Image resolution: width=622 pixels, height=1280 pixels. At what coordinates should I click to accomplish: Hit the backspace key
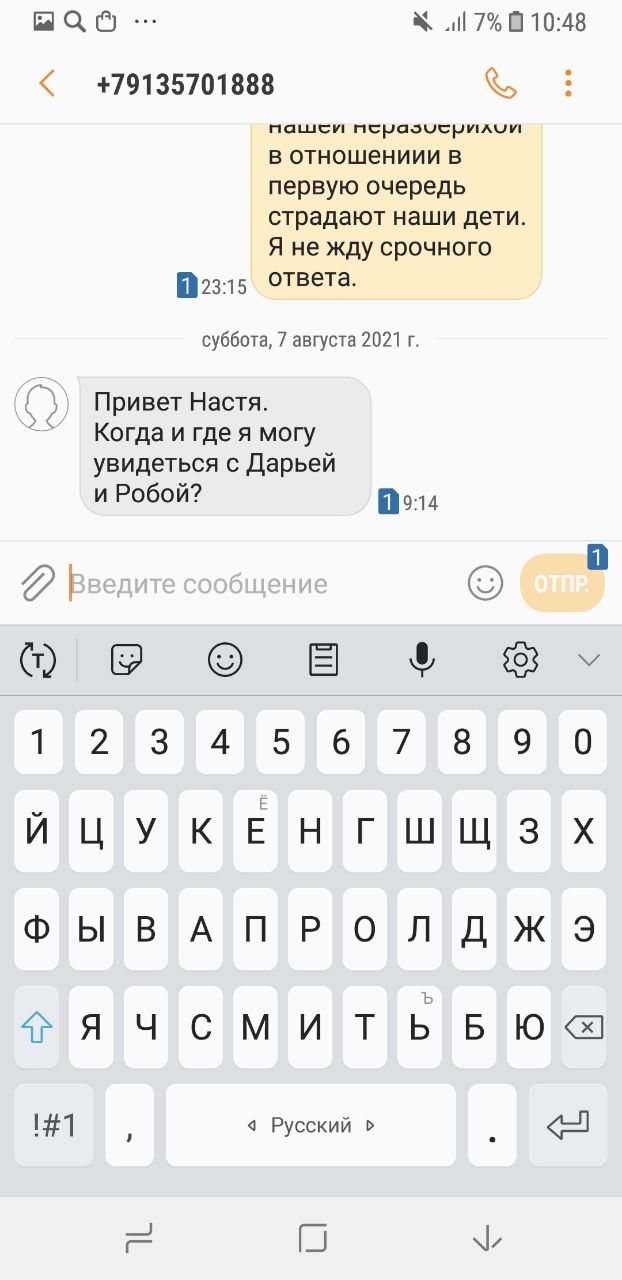click(x=583, y=1027)
